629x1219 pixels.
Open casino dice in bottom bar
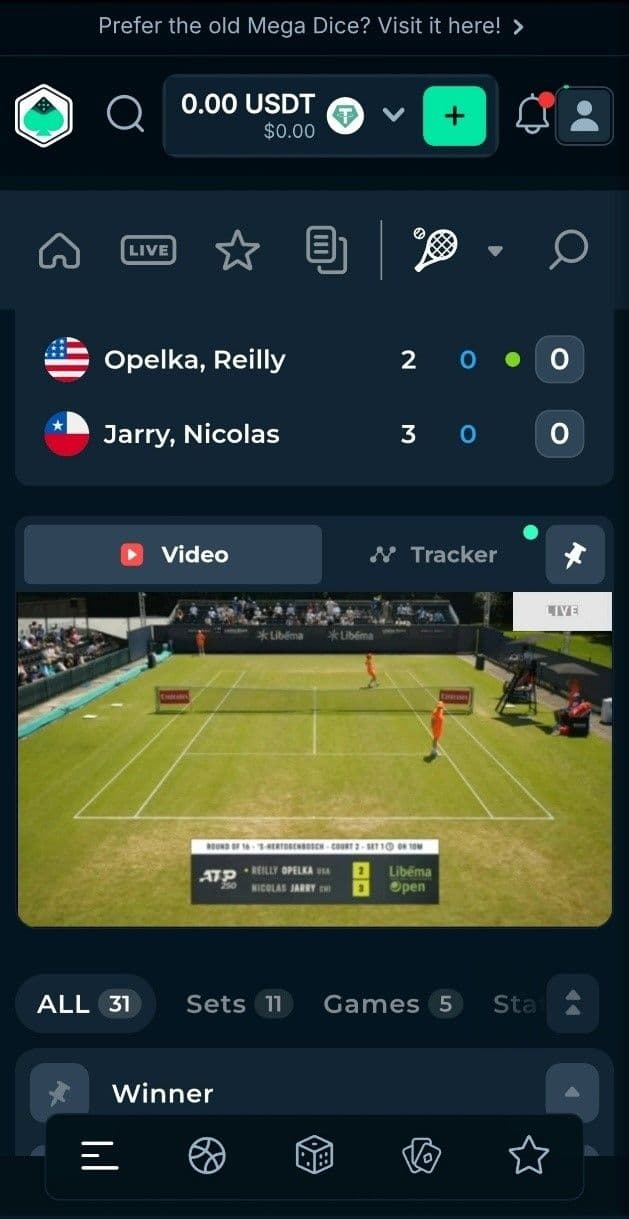click(314, 1156)
